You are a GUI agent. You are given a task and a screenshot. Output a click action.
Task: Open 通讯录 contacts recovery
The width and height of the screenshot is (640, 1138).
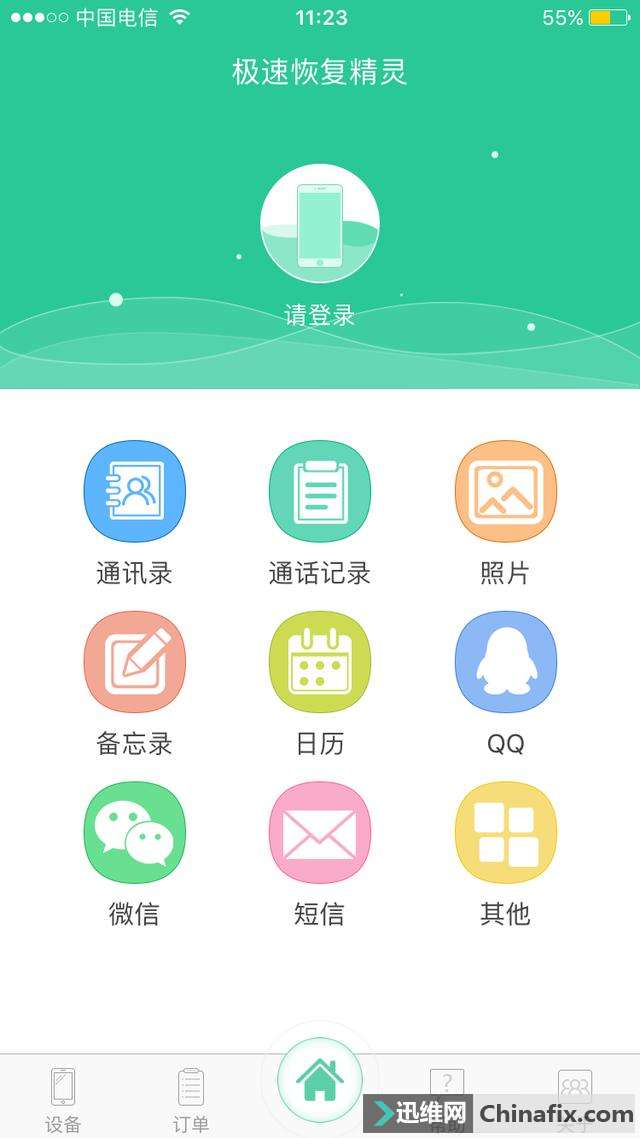(x=135, y=492)
